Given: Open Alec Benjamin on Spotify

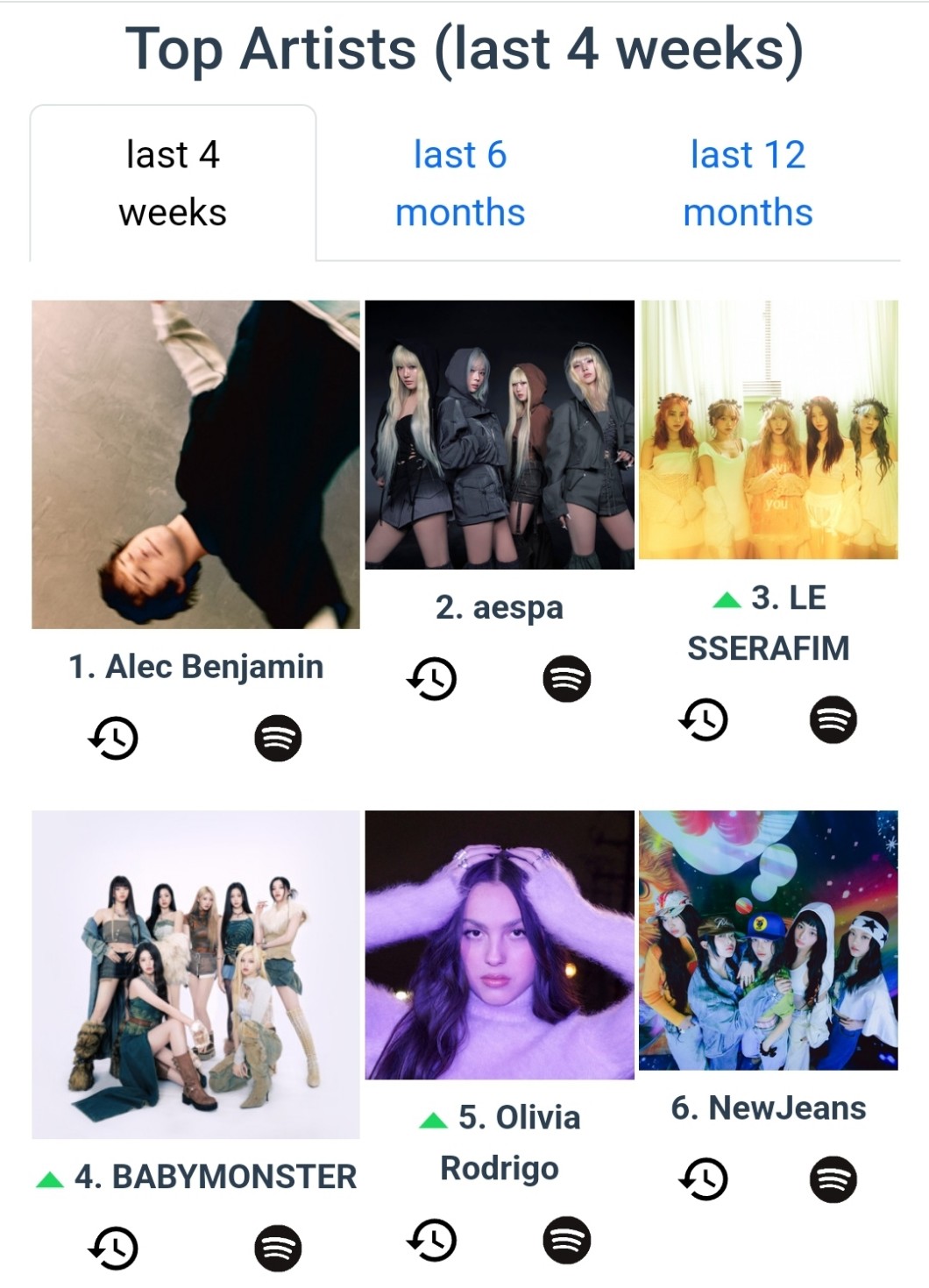Looking at the screenshot, I should click(x=278, y=738).
